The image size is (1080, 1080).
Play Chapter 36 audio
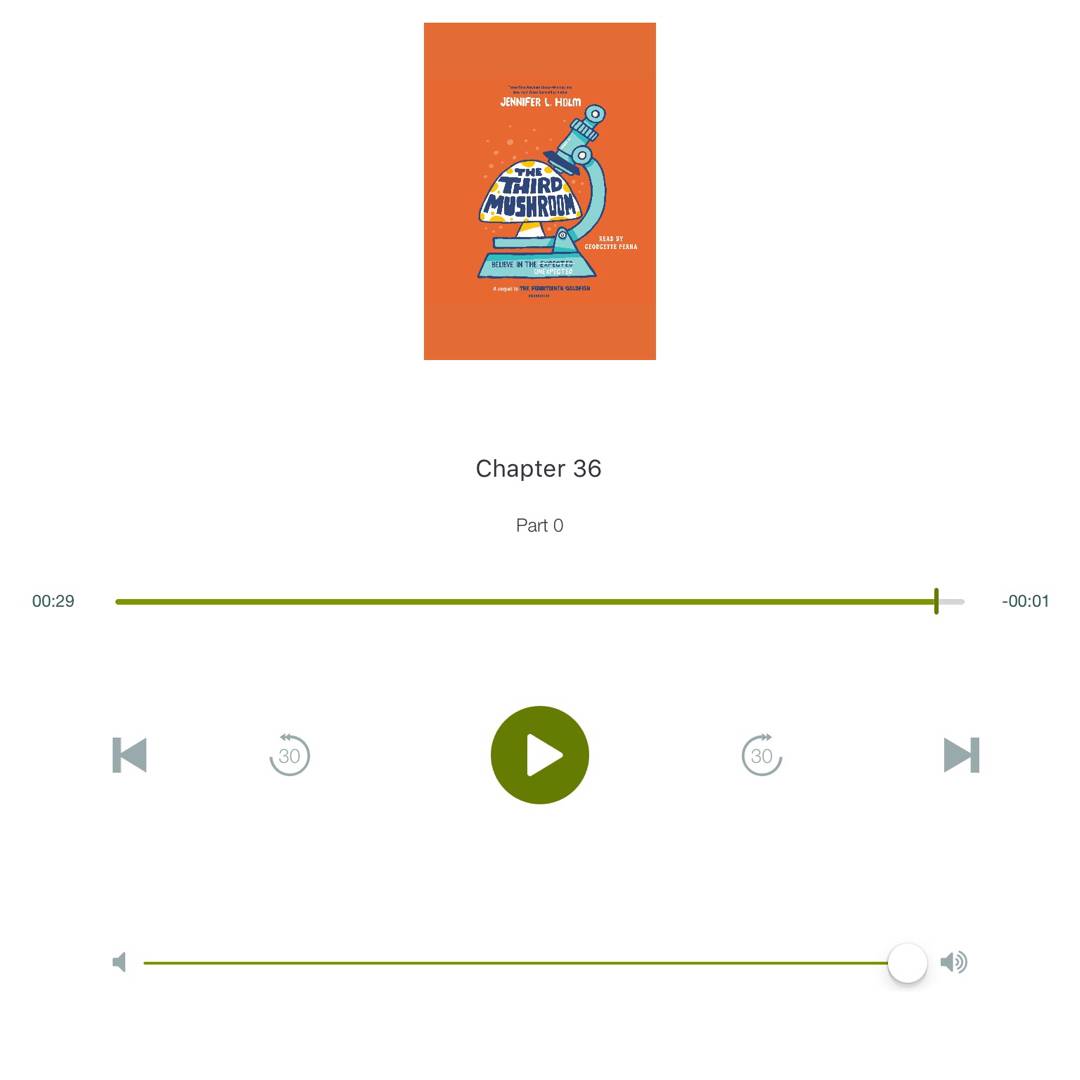(x=540, y=755)
